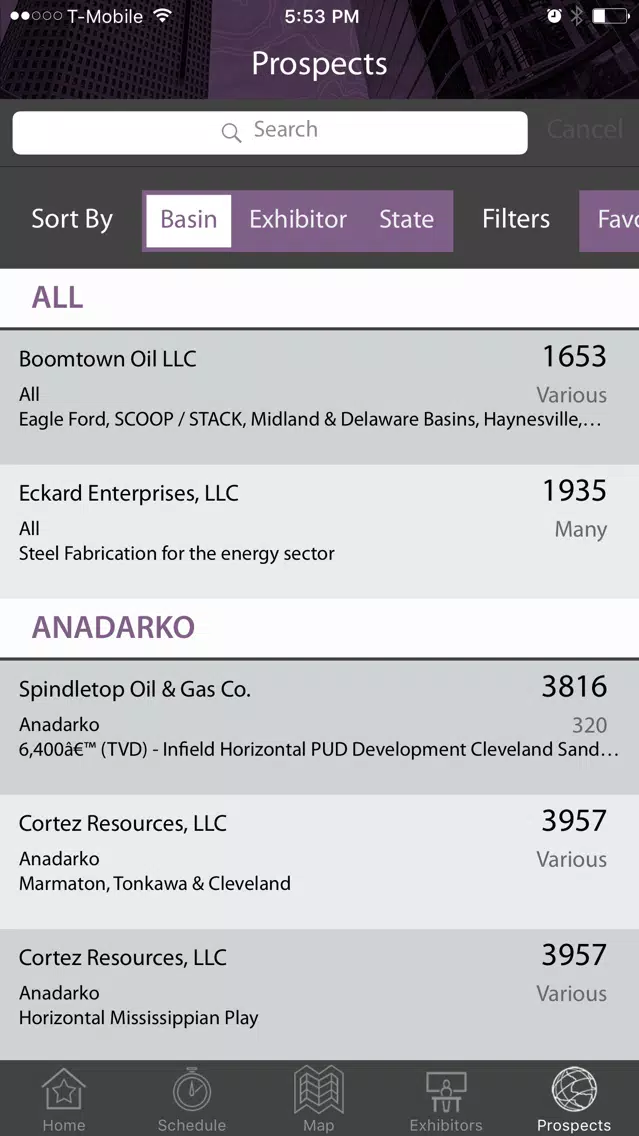Cancel the search

pos(585,130)
